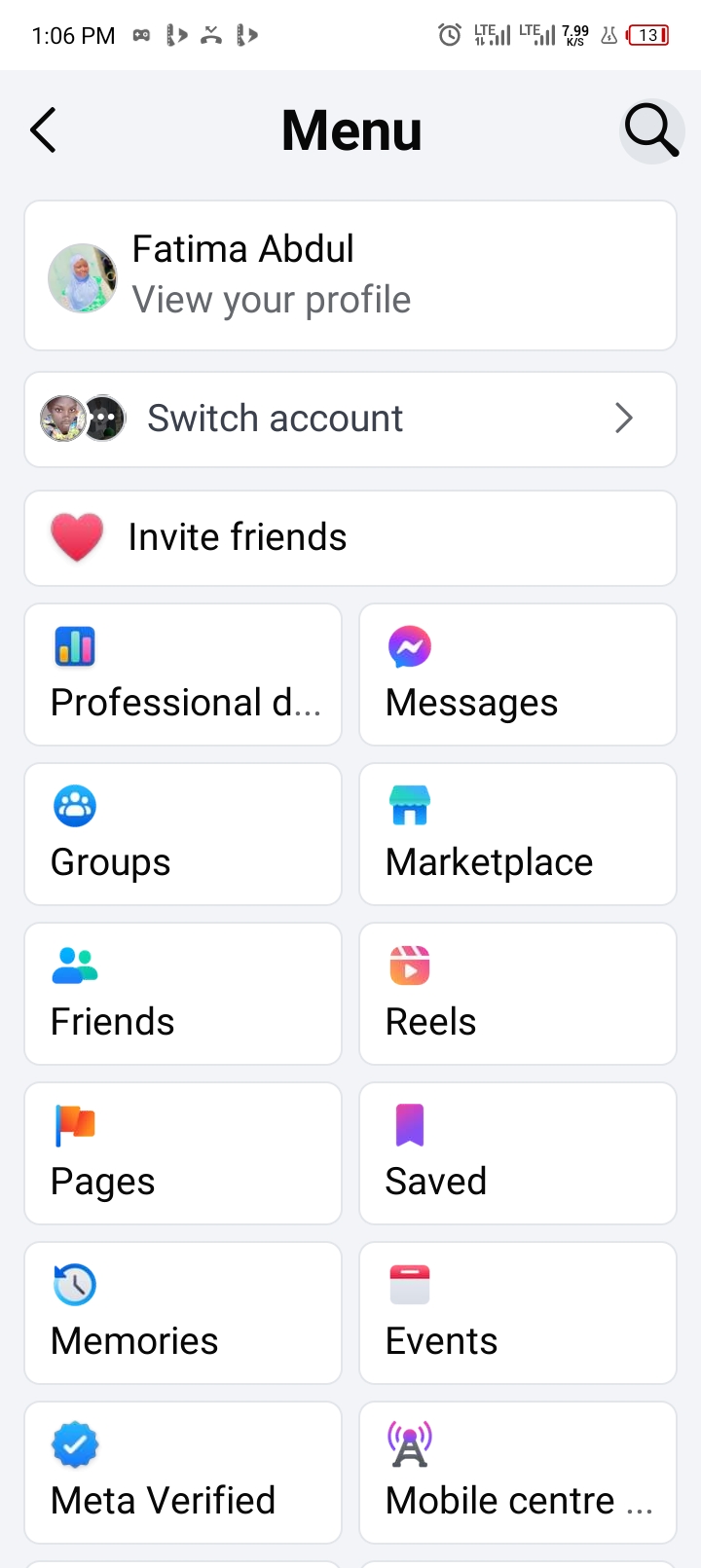Screen dimensions: 701x1568
Task: Select the Menu screen title
Action: [350, 130]
